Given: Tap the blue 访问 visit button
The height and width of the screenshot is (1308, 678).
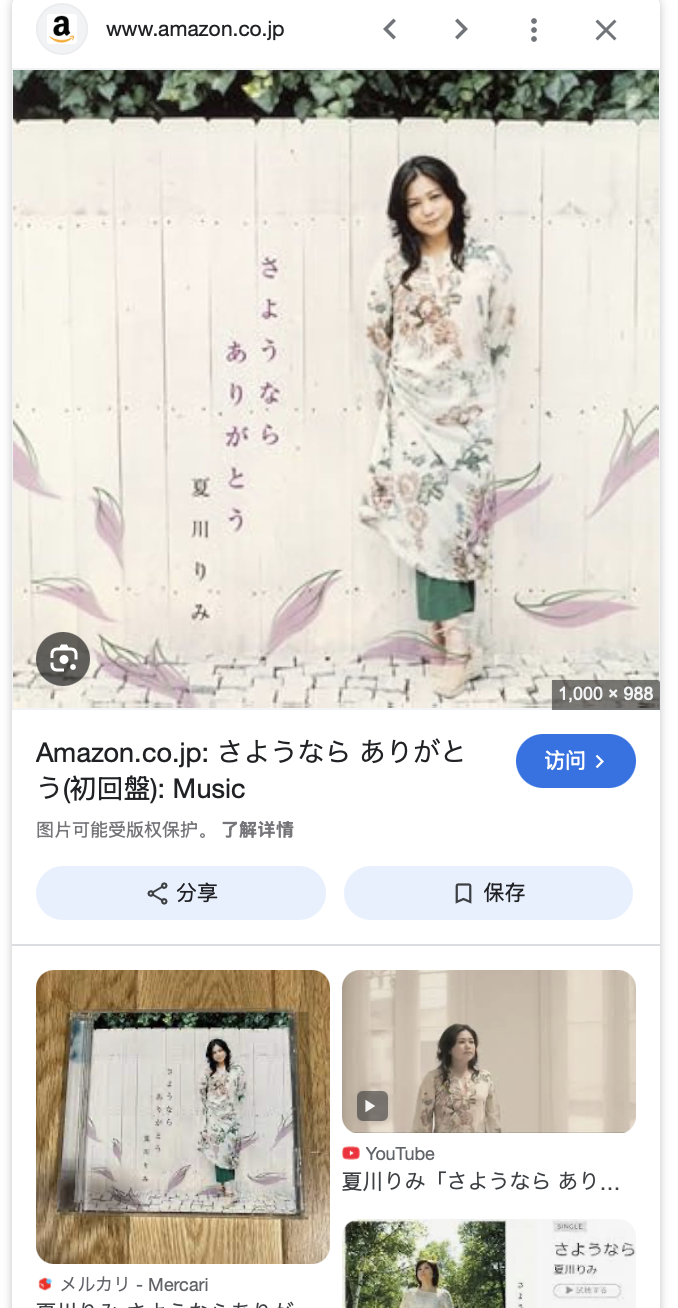Looking at the screenshot, I should (x=575, y=761).
